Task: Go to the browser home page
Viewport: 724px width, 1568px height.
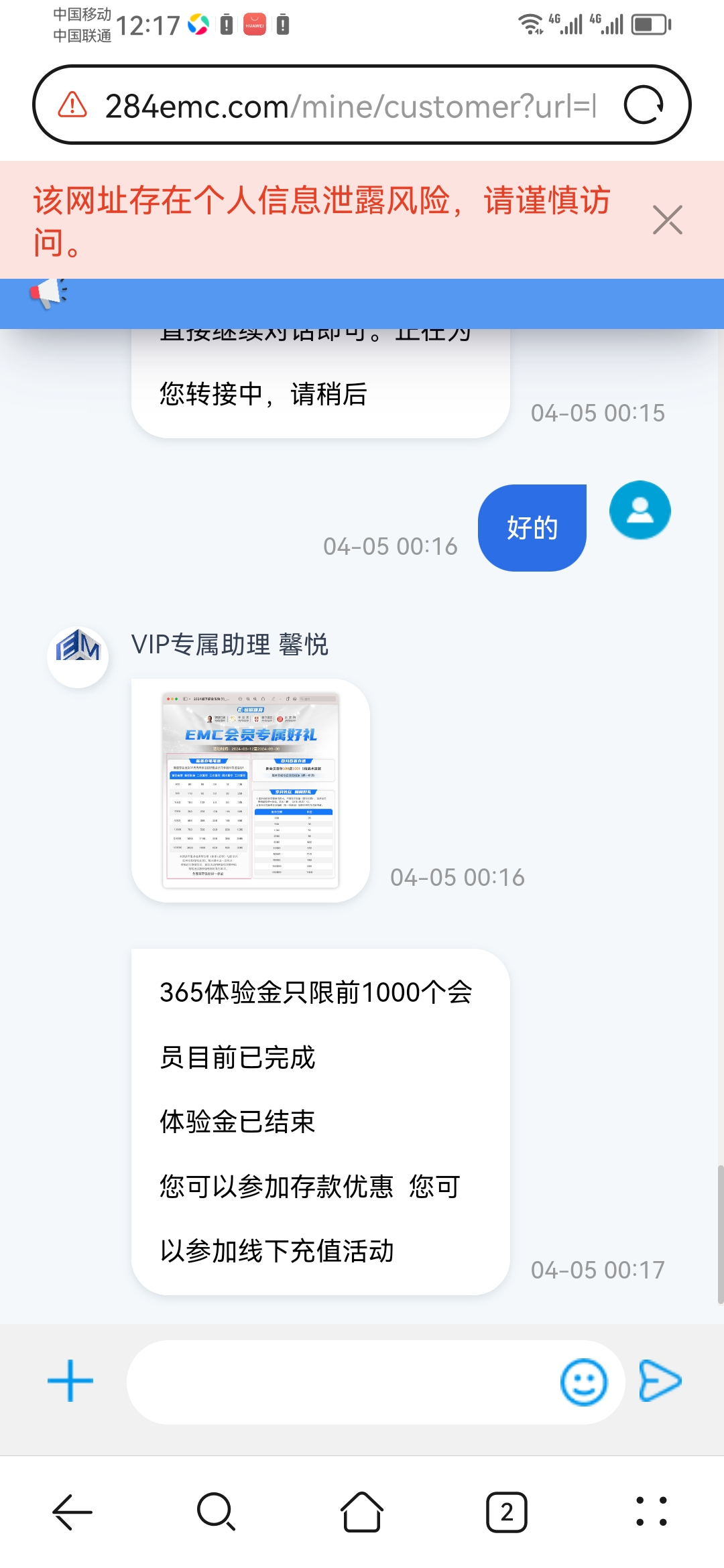Action: point(362,1512)
